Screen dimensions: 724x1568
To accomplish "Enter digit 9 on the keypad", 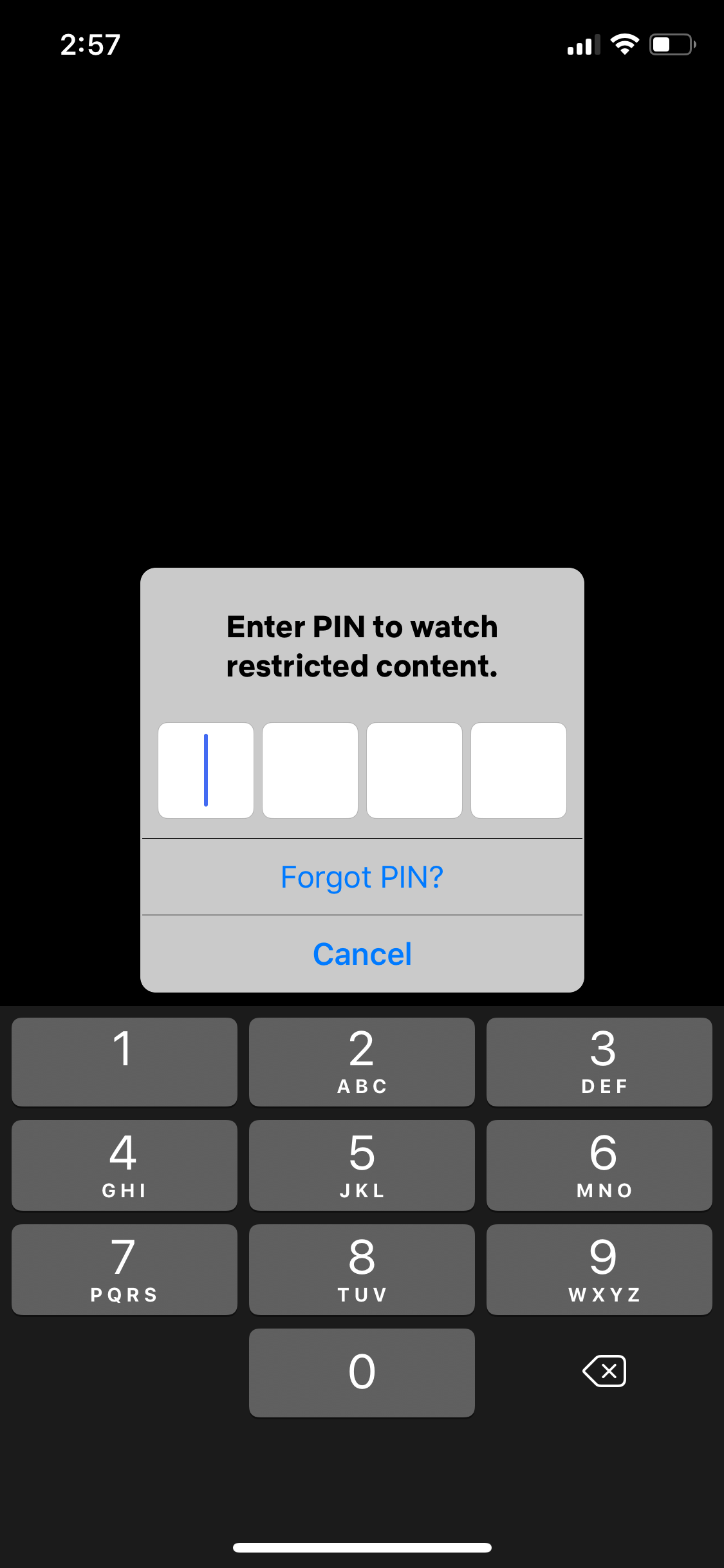I will (x=599, y=1269).
